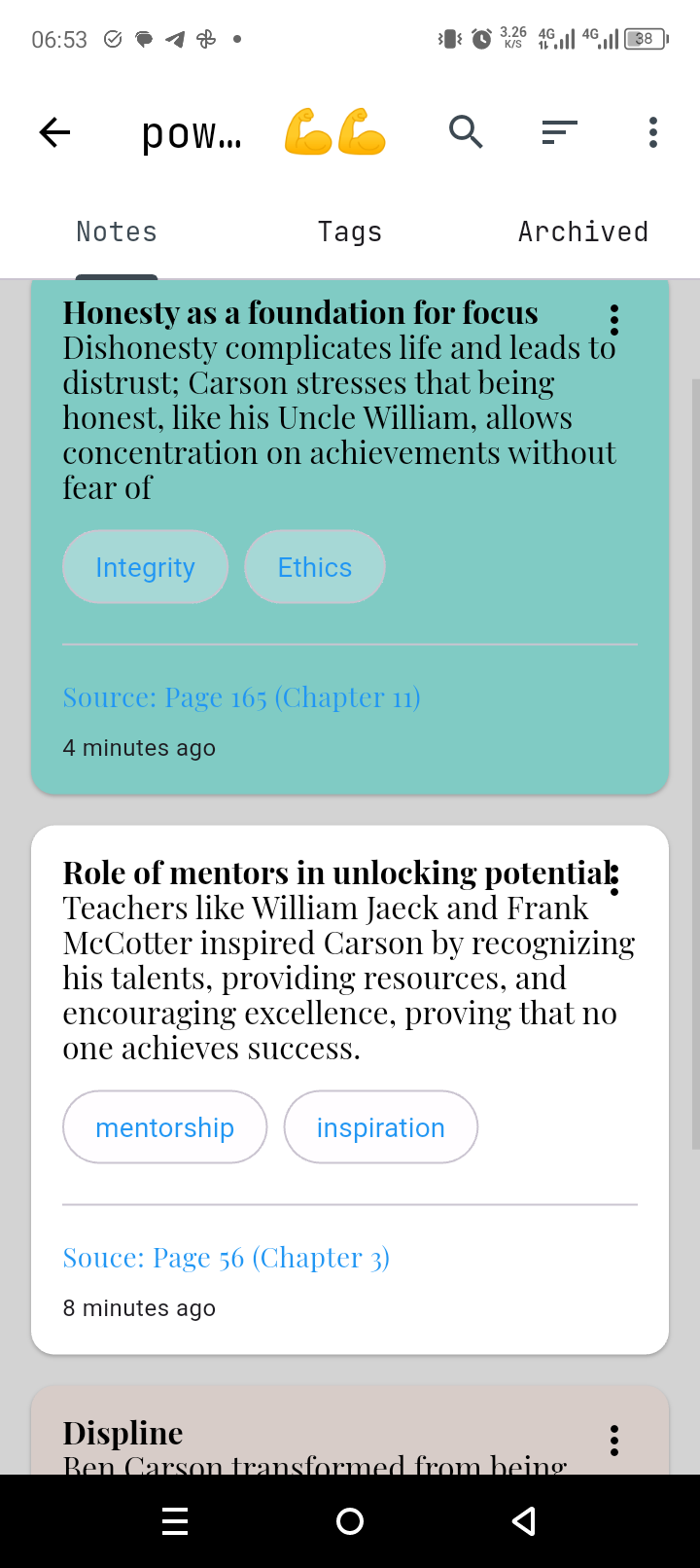Select the inspiration tag chip
The height and width of the screenshot is (1568, 700).
pyautogui.click(x=380, y=1127)
